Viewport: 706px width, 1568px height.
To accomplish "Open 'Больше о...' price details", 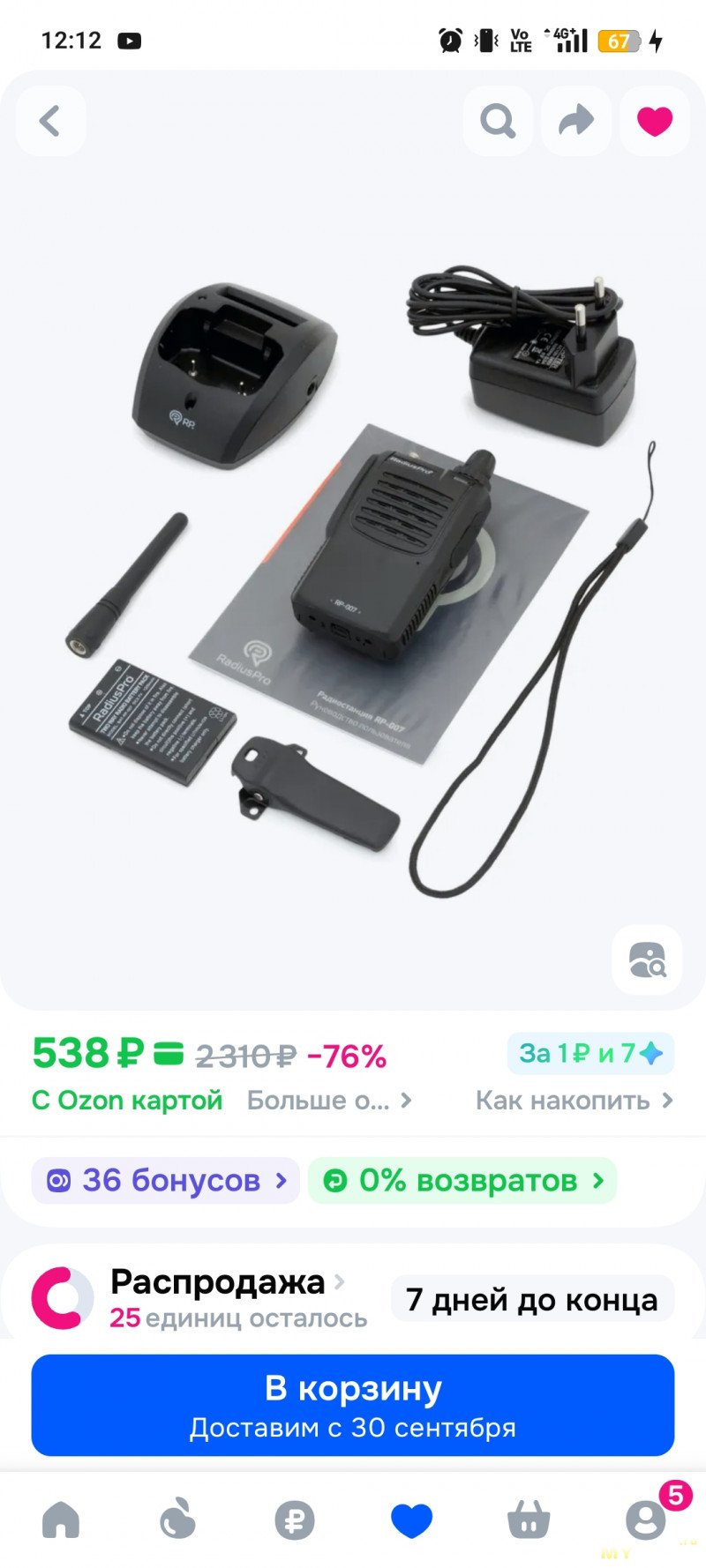I will click(328, 1101).
